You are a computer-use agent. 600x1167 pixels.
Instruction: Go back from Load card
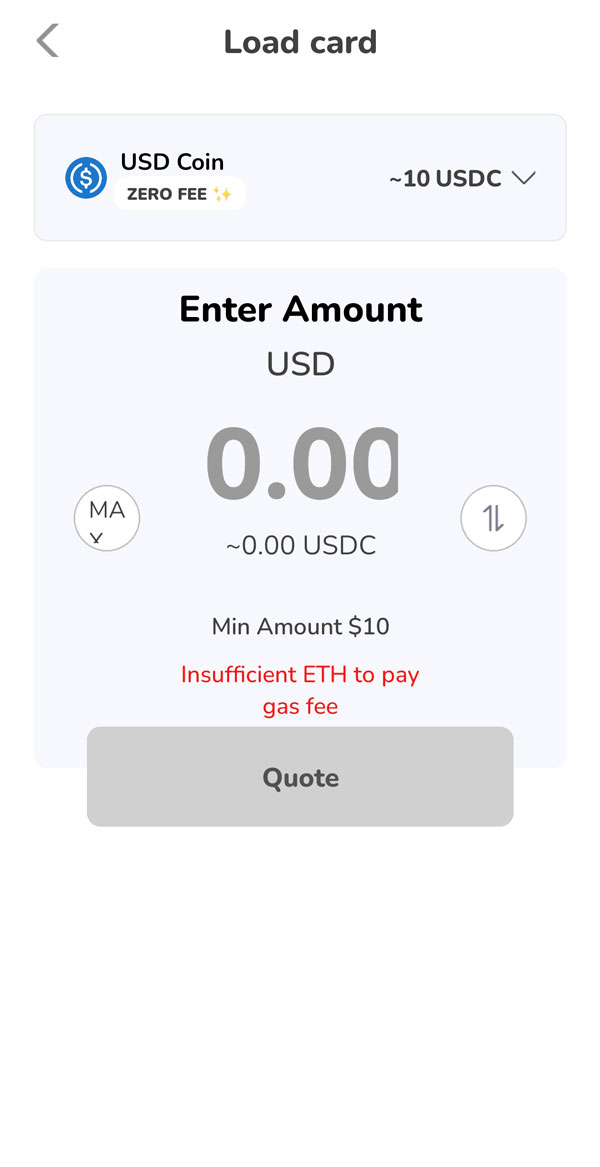coord(47,42)
